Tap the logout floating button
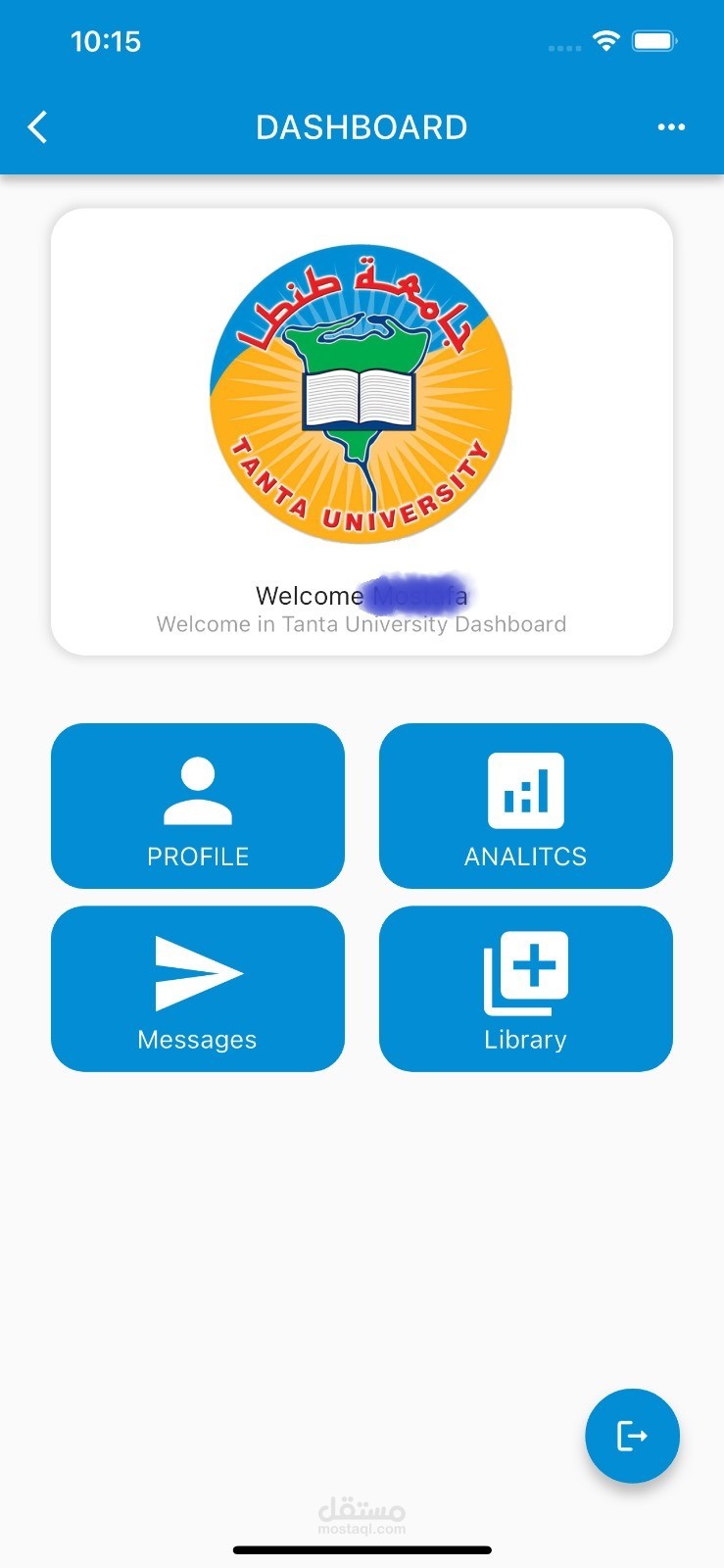This screenshot has height=1568, width=724. 632,1436
